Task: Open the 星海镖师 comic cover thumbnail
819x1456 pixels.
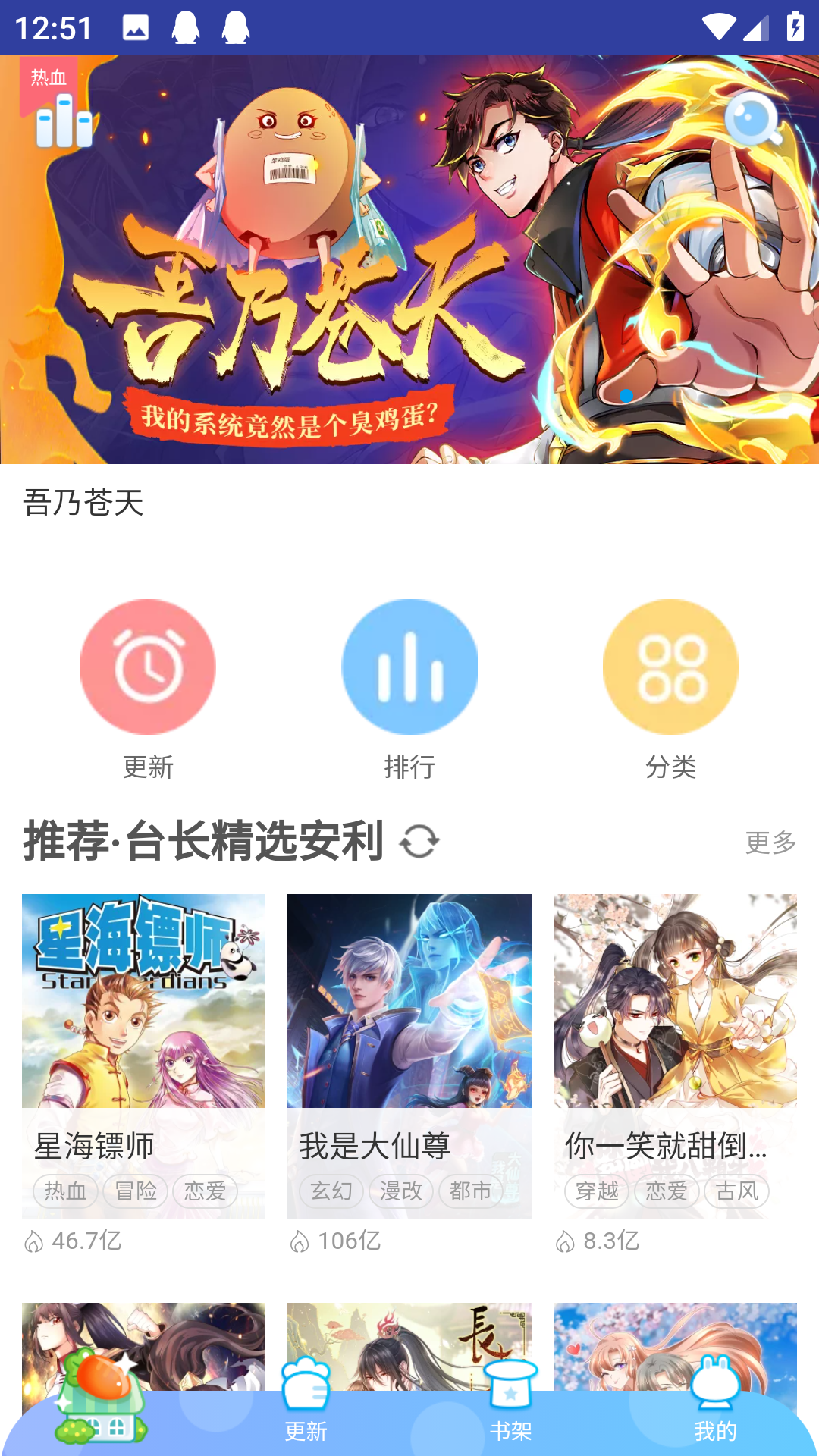Action: 144,1001
